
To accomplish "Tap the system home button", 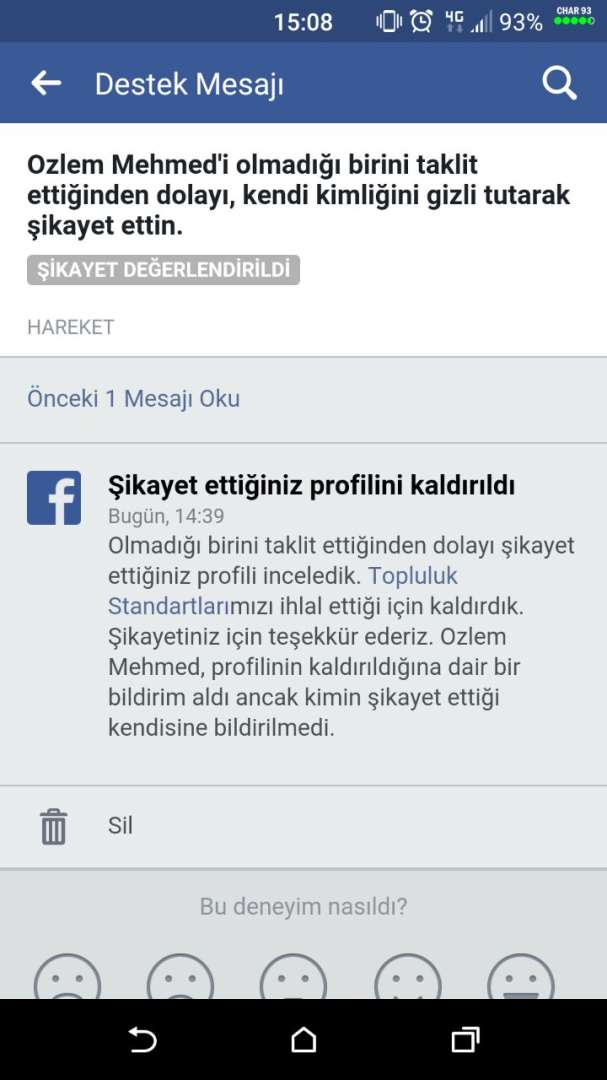I will coord(303,1041).
